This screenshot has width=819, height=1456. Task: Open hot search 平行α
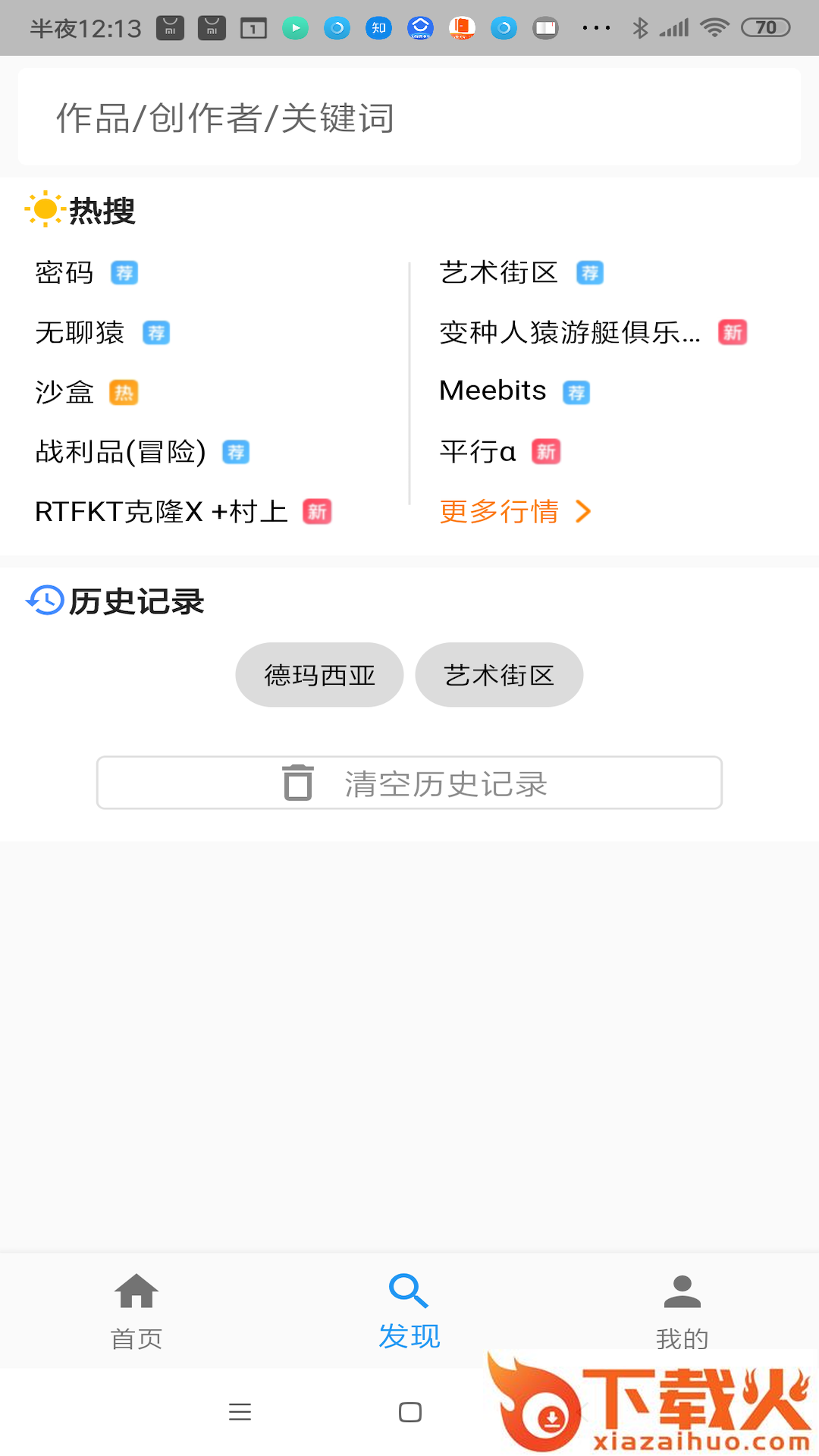tap(479, 453)
